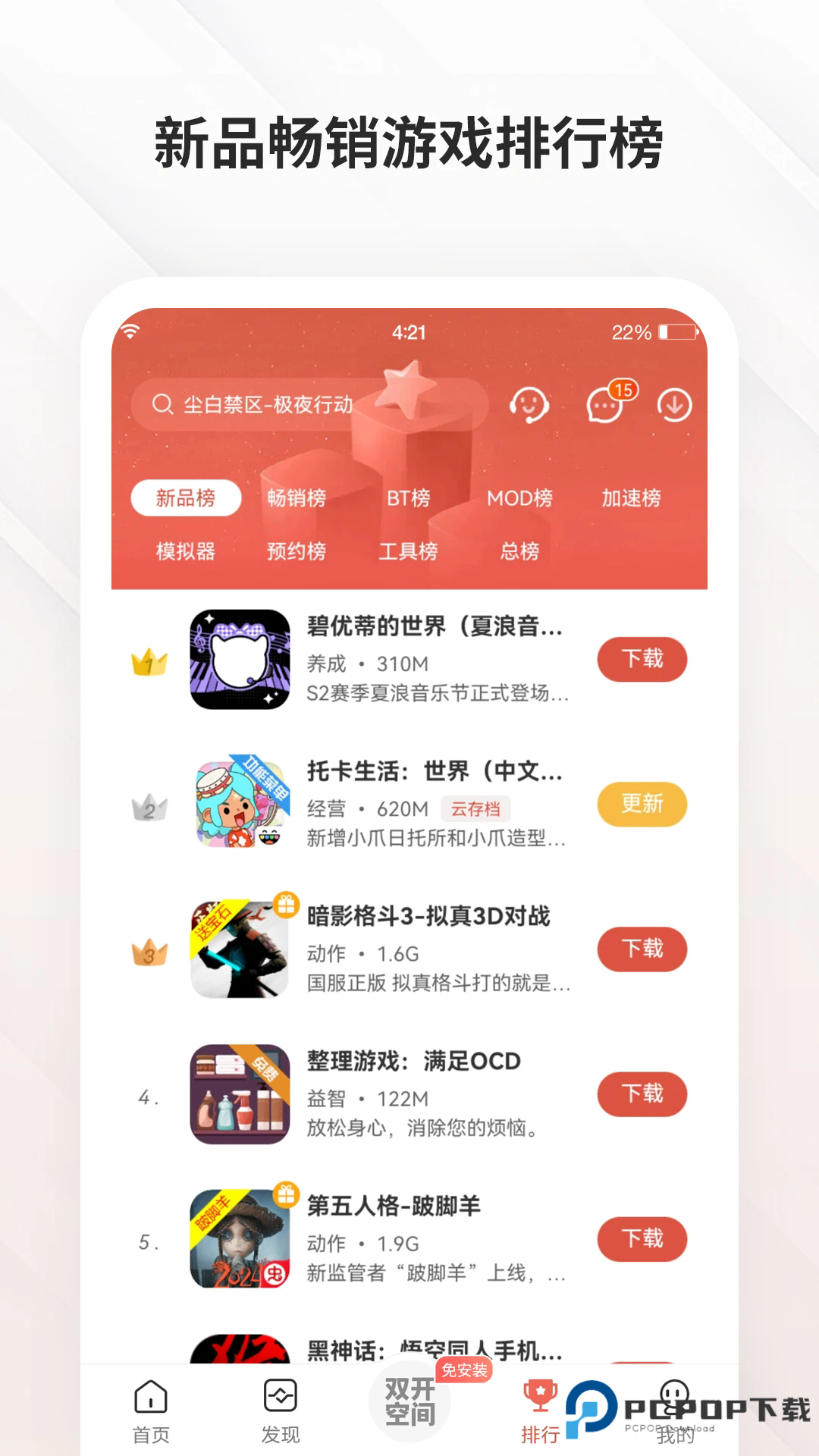Switch to the BT榜 tab
819x1456 pixels.
coord(408,498)
